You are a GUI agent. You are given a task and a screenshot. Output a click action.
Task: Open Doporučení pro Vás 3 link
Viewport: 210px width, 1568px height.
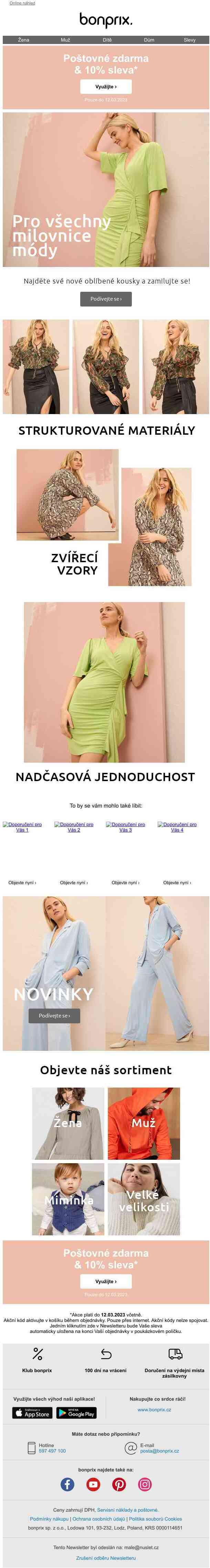(x=126, y=826)
